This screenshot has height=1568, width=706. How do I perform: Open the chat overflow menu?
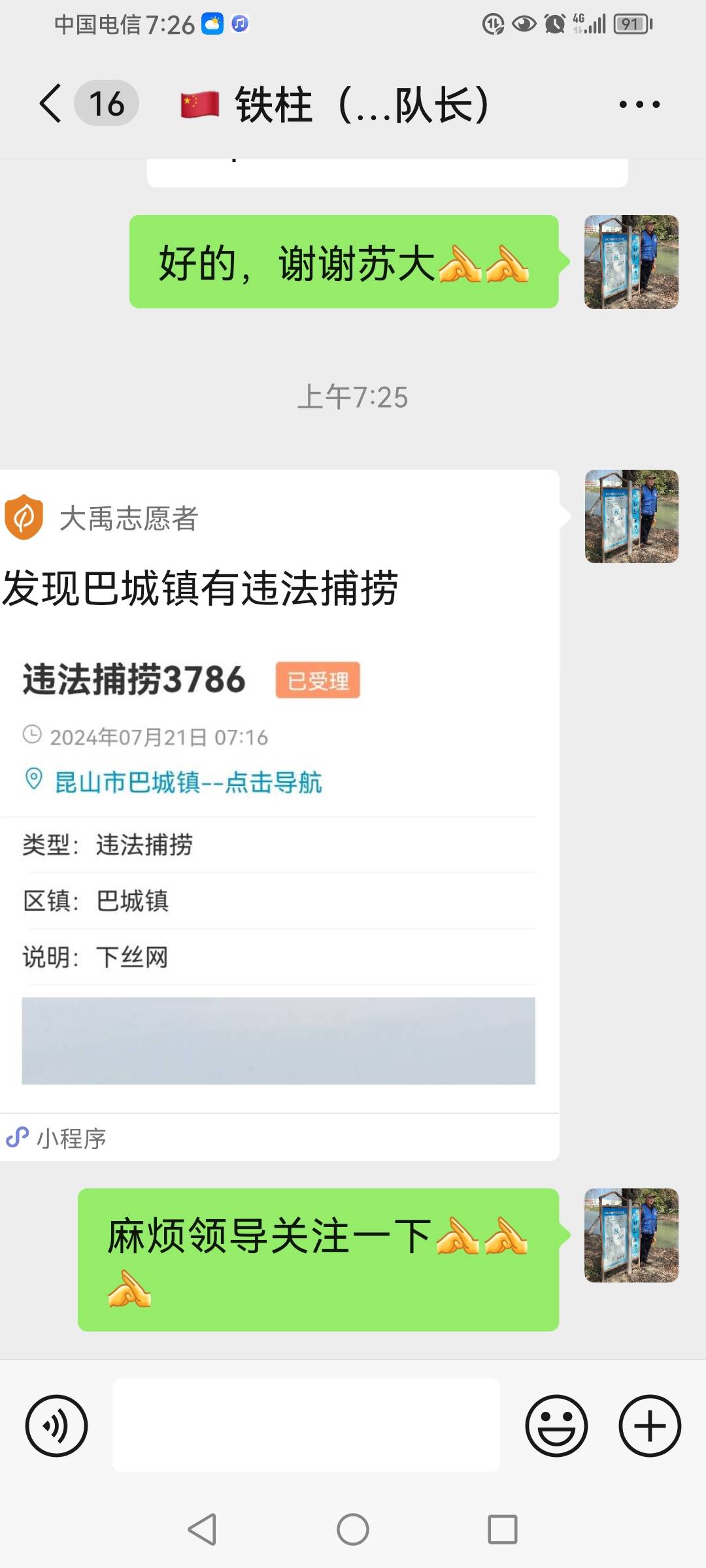[639, 104]
